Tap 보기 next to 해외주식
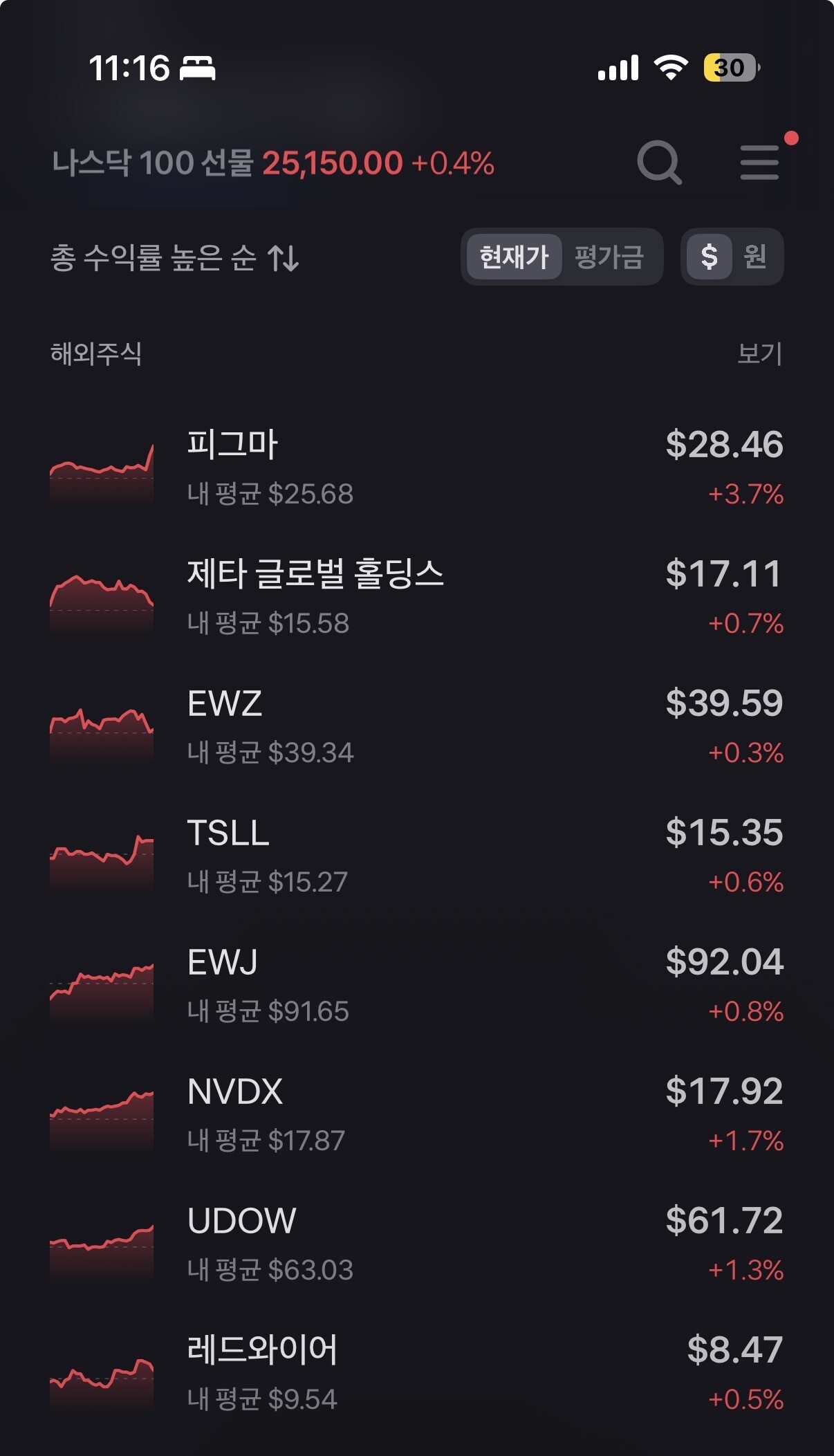This screenshot has height=1456, width=834. (x=759, y=353)
